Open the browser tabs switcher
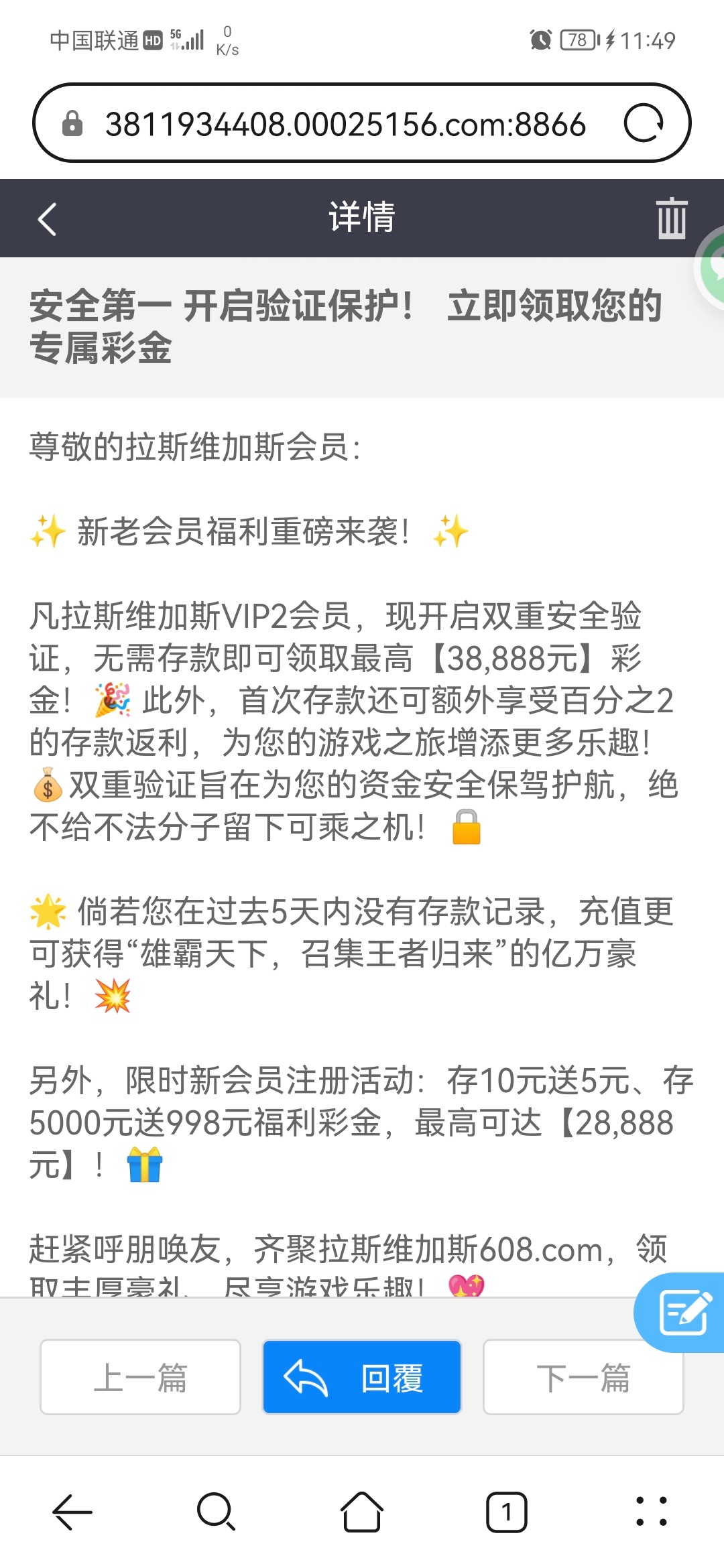Viewport: 724px width, 1568px height. (x=507, y=1512)
